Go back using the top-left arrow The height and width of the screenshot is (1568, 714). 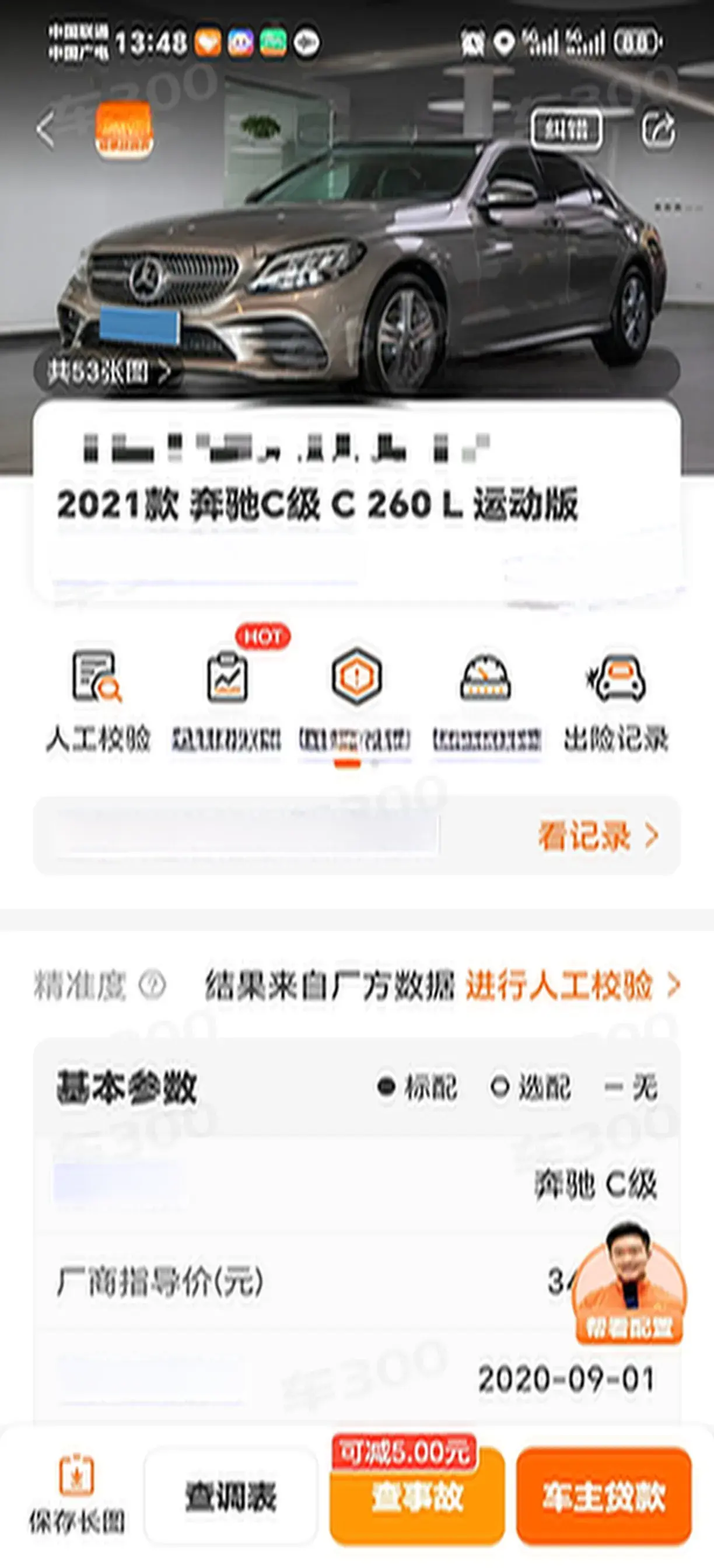(x=45, y=129)
